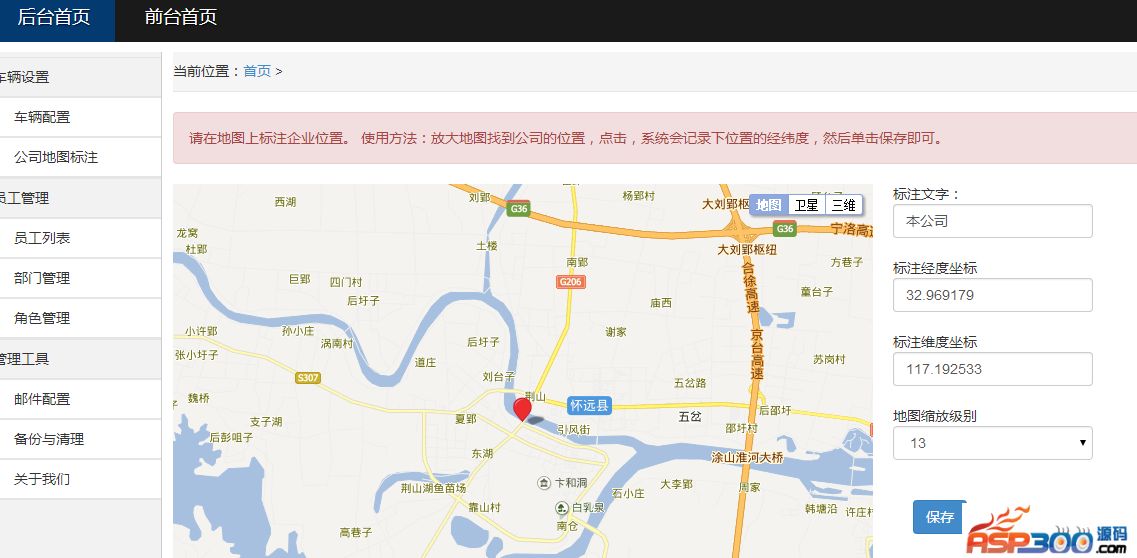This screenshot has height=558, width=1137.
Task: Switch map to 三维 view
Action: (x=843, y=205)
